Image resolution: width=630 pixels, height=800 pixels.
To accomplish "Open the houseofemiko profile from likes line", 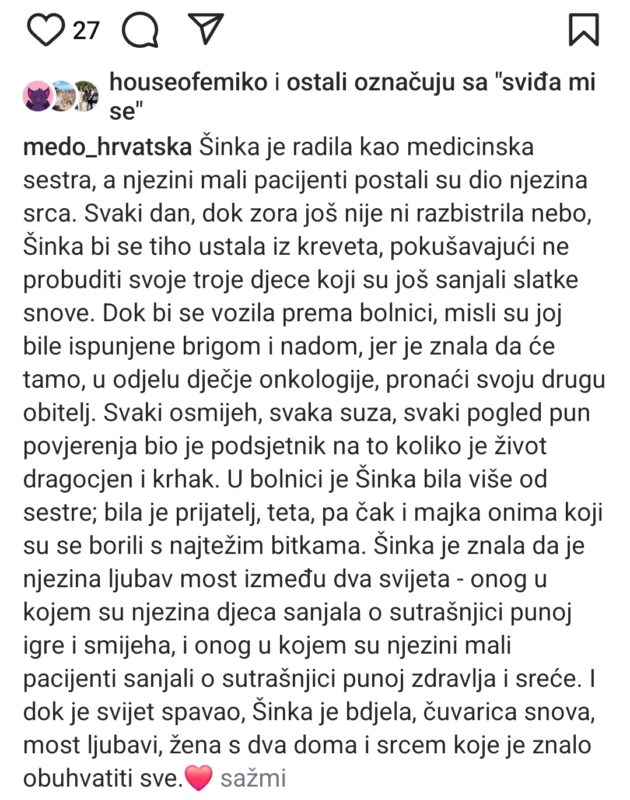I will point(188,84).
